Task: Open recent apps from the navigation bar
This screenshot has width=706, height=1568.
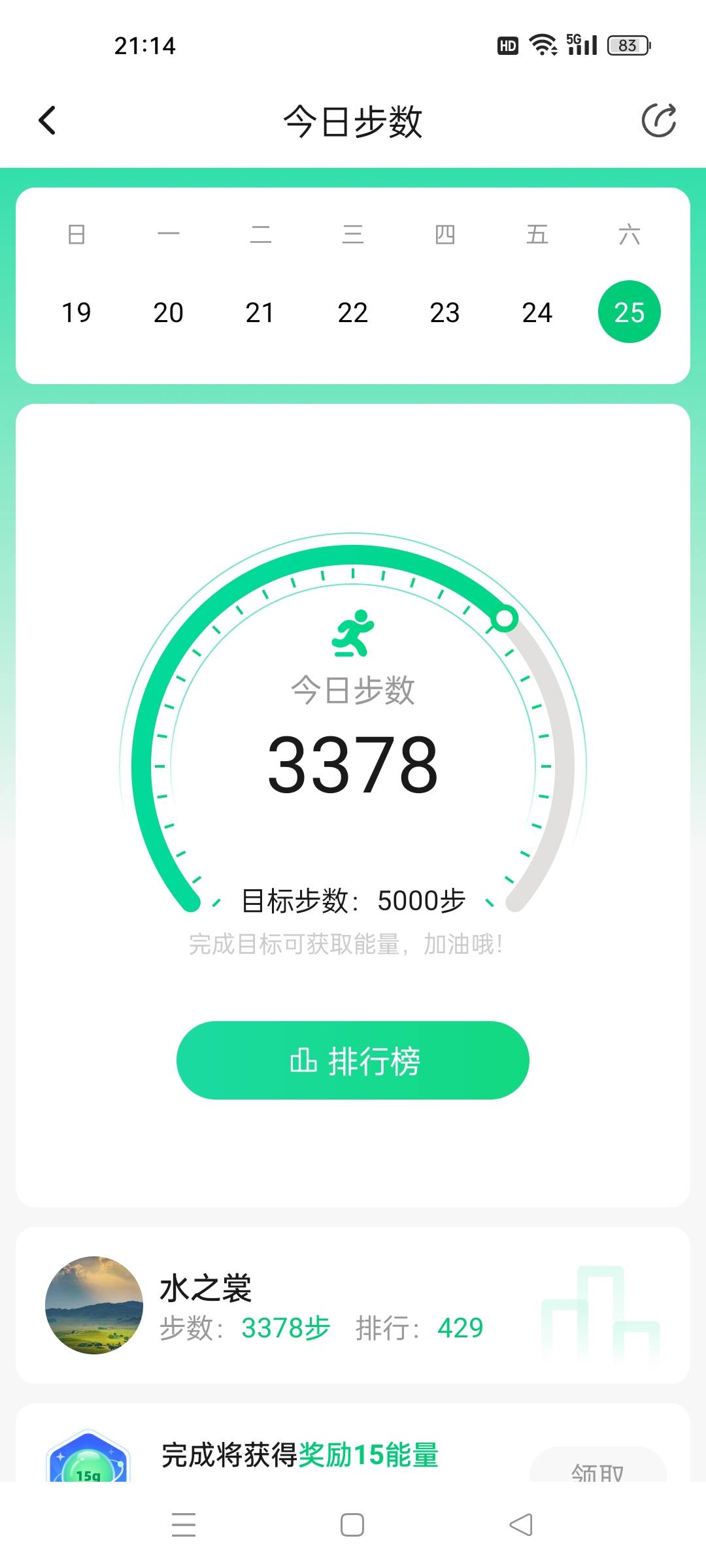Action: (x=184, y=1522)
